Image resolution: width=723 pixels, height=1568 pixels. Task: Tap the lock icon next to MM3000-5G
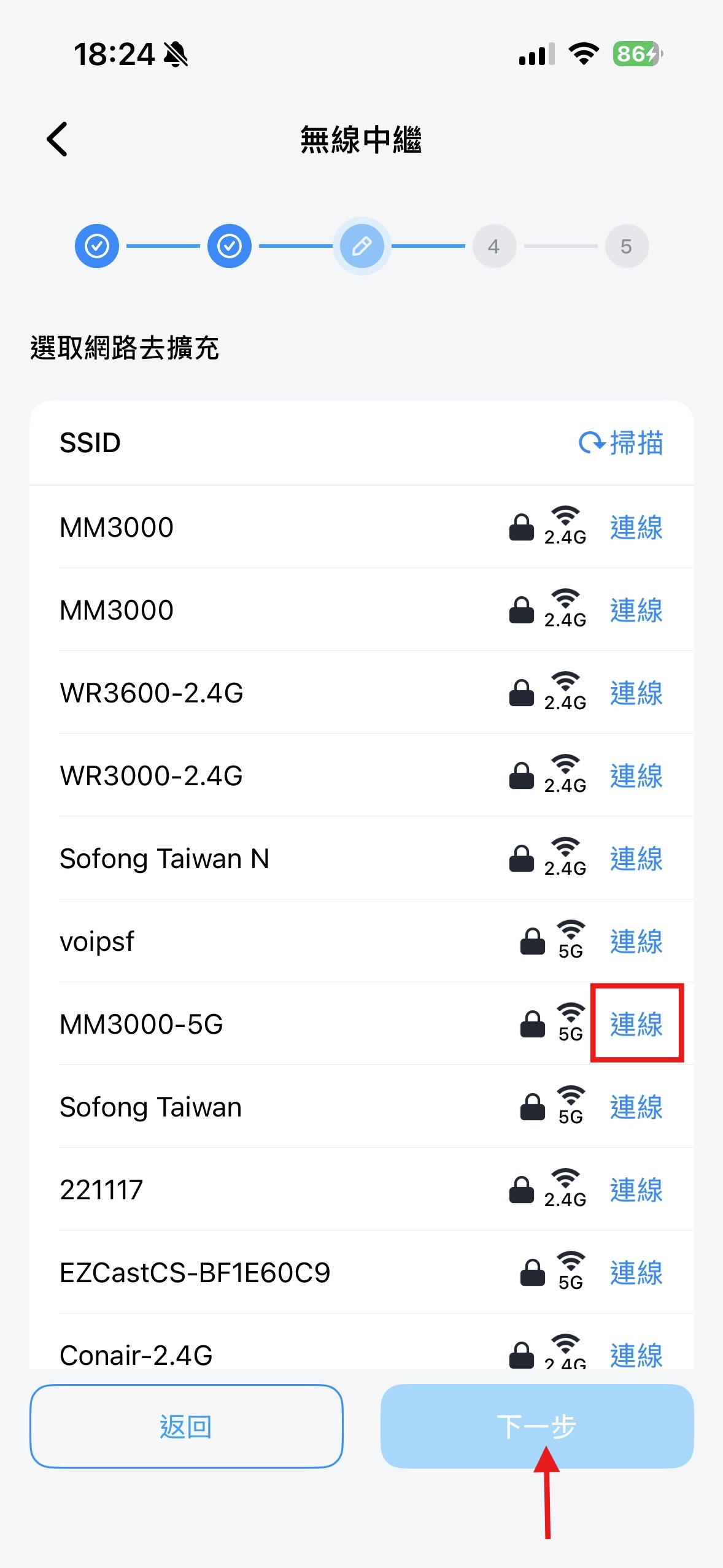coord(532,1024)
